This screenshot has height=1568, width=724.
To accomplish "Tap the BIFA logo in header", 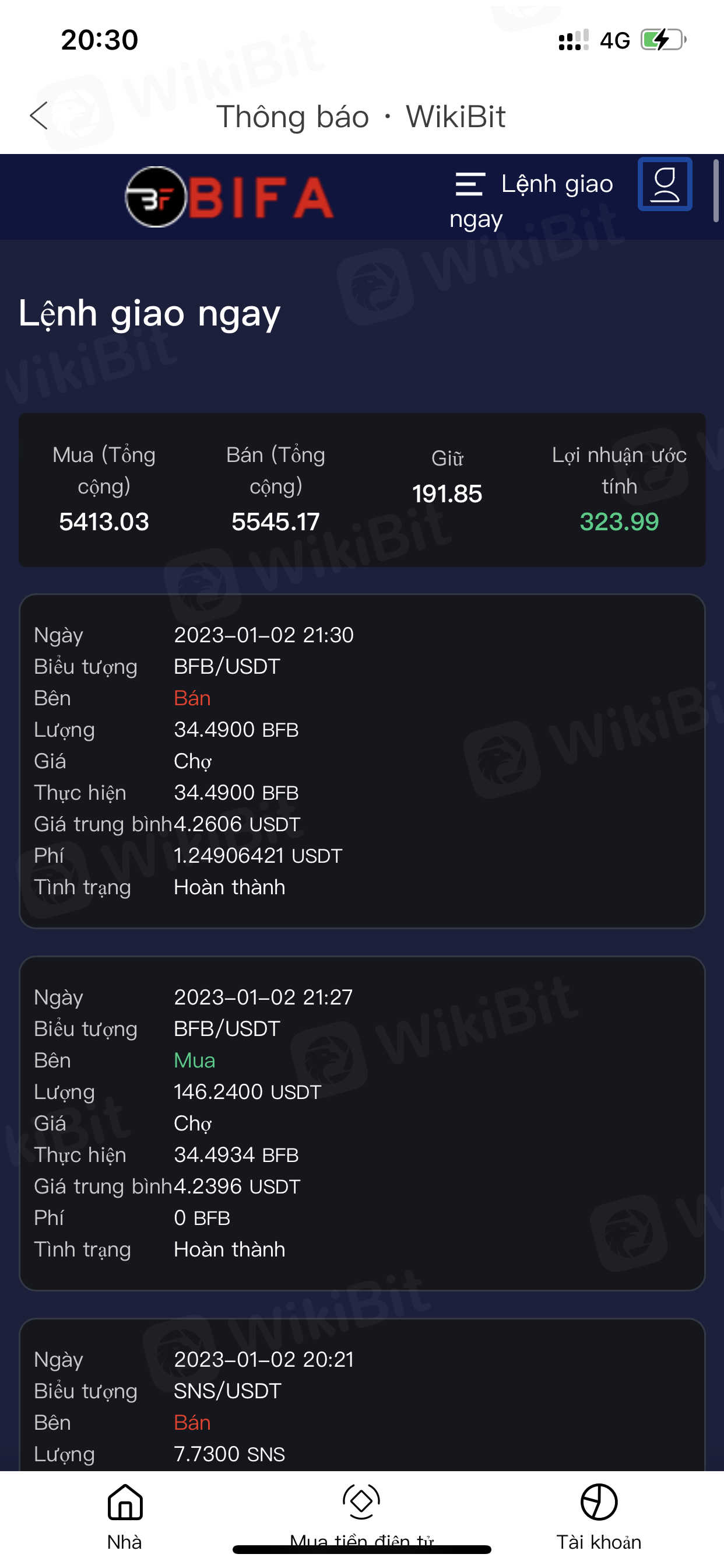I will (x=229, y=197).
